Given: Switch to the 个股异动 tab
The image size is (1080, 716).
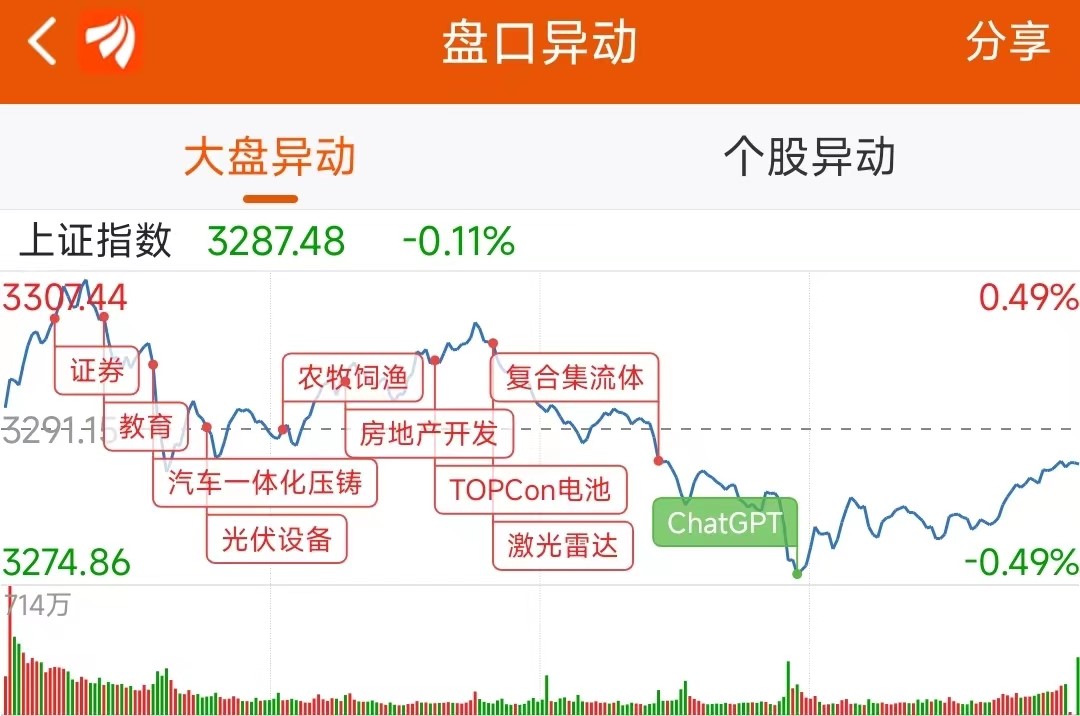Looking at the screenshot, I should click(x=809, y=158).
